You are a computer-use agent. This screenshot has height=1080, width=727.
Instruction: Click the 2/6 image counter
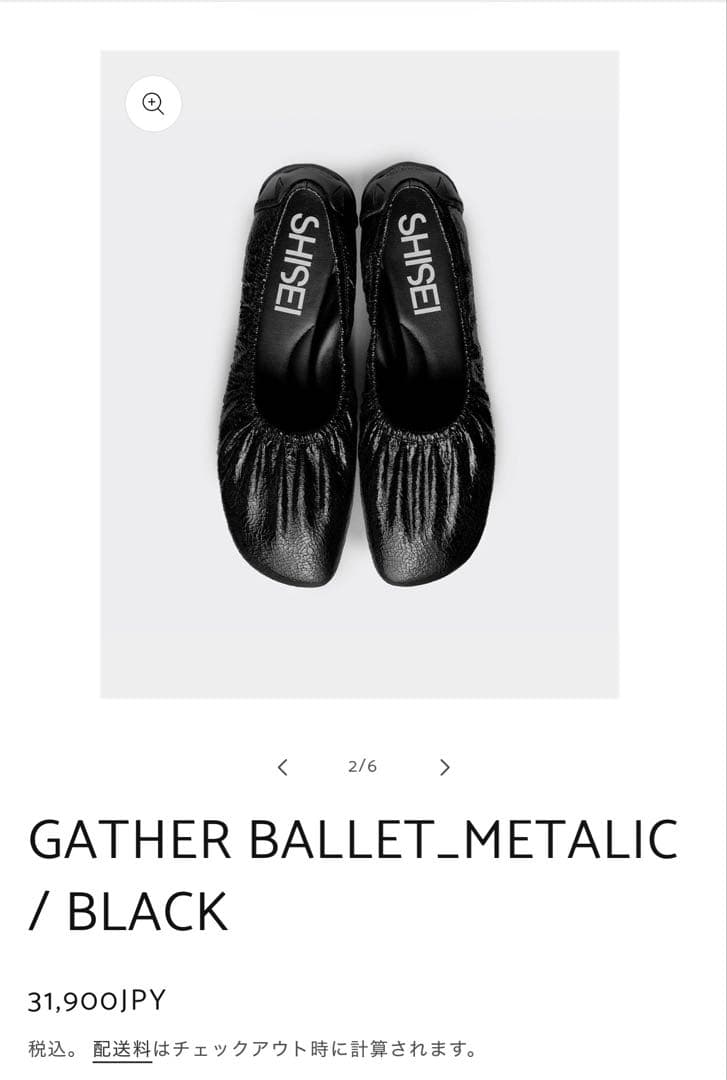click(x=362, y=766)
